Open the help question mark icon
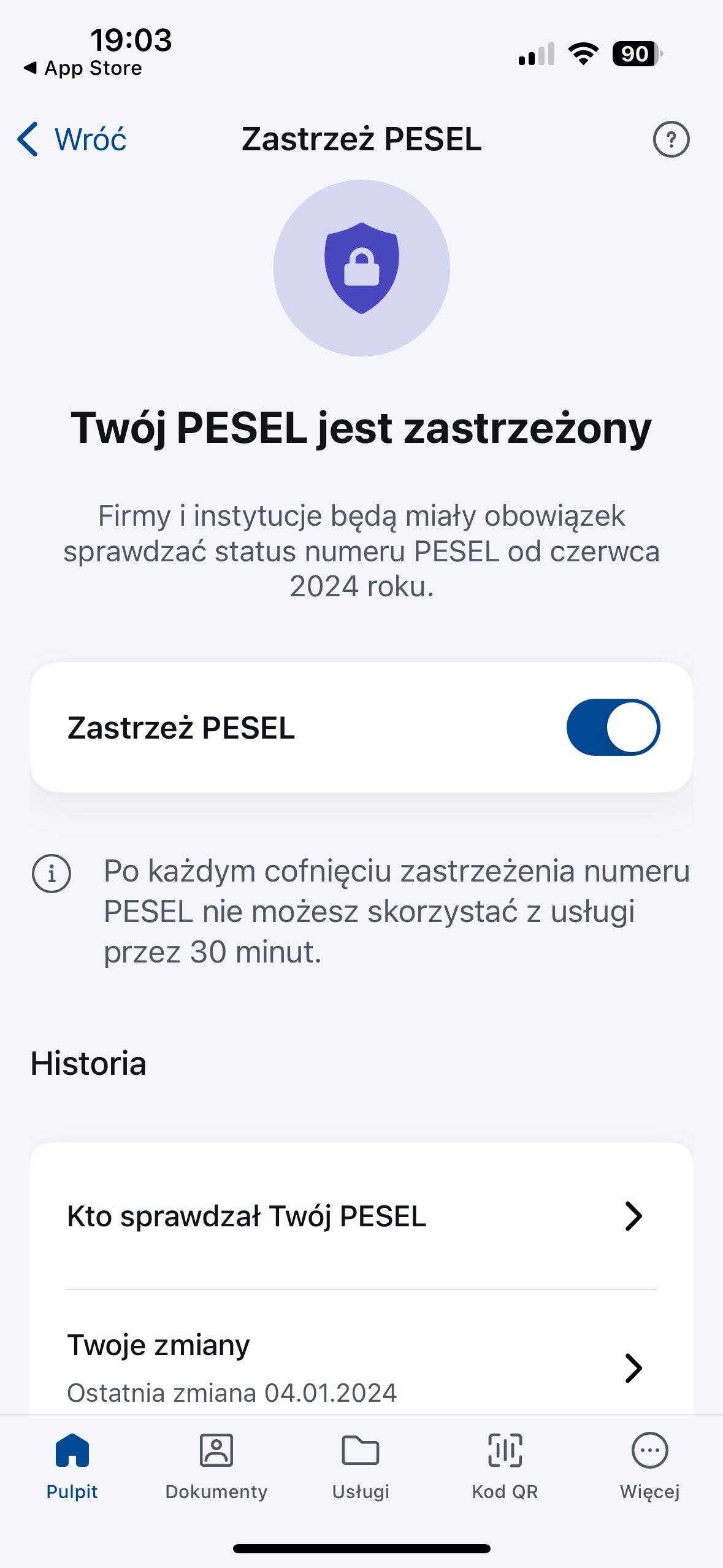 (x=671, y=139)
